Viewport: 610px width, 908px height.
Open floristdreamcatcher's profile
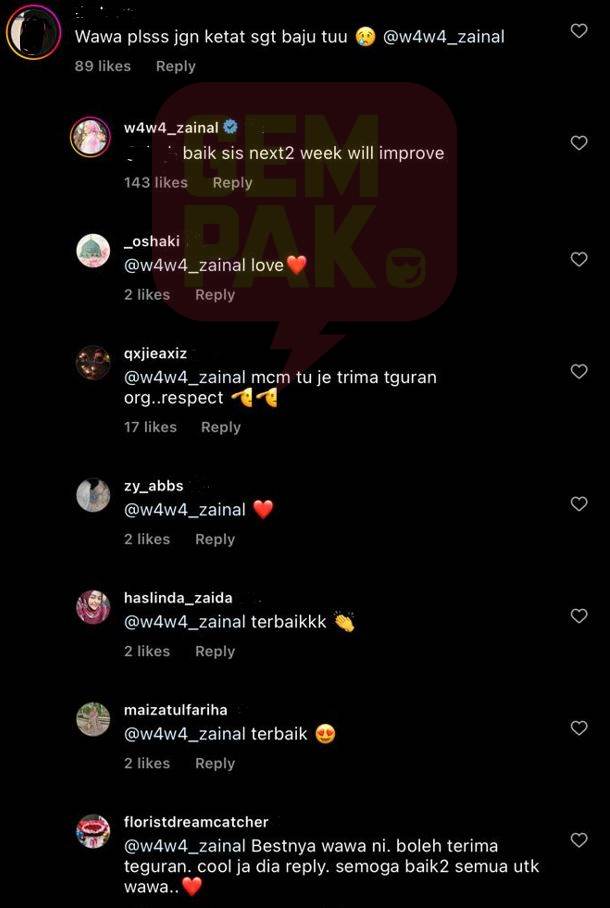click(196, 822)
